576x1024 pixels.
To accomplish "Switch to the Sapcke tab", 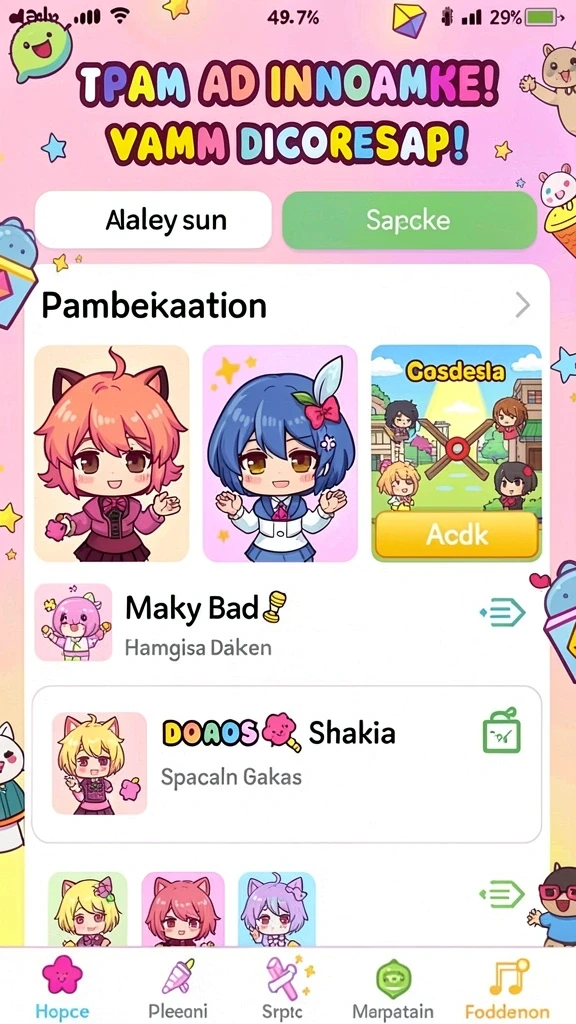I will [409, 220].
